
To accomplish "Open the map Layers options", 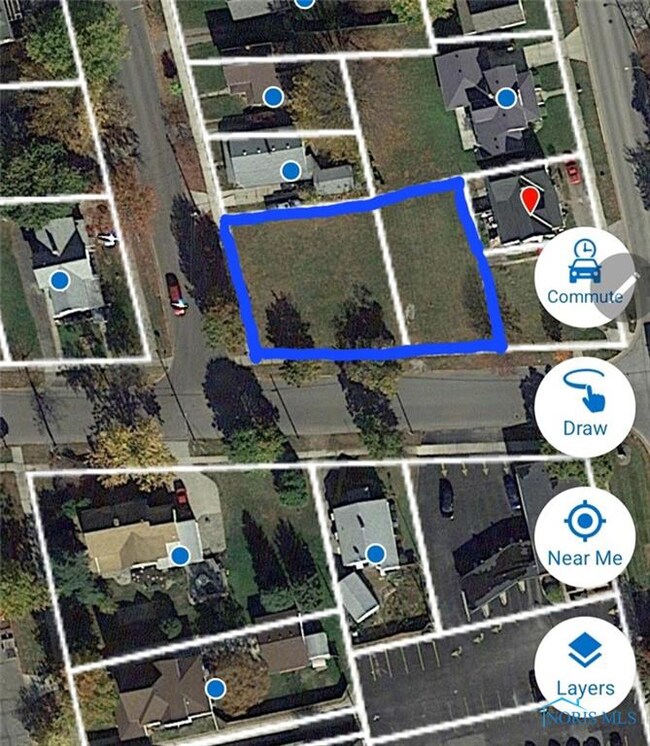I will click(584, 665).
